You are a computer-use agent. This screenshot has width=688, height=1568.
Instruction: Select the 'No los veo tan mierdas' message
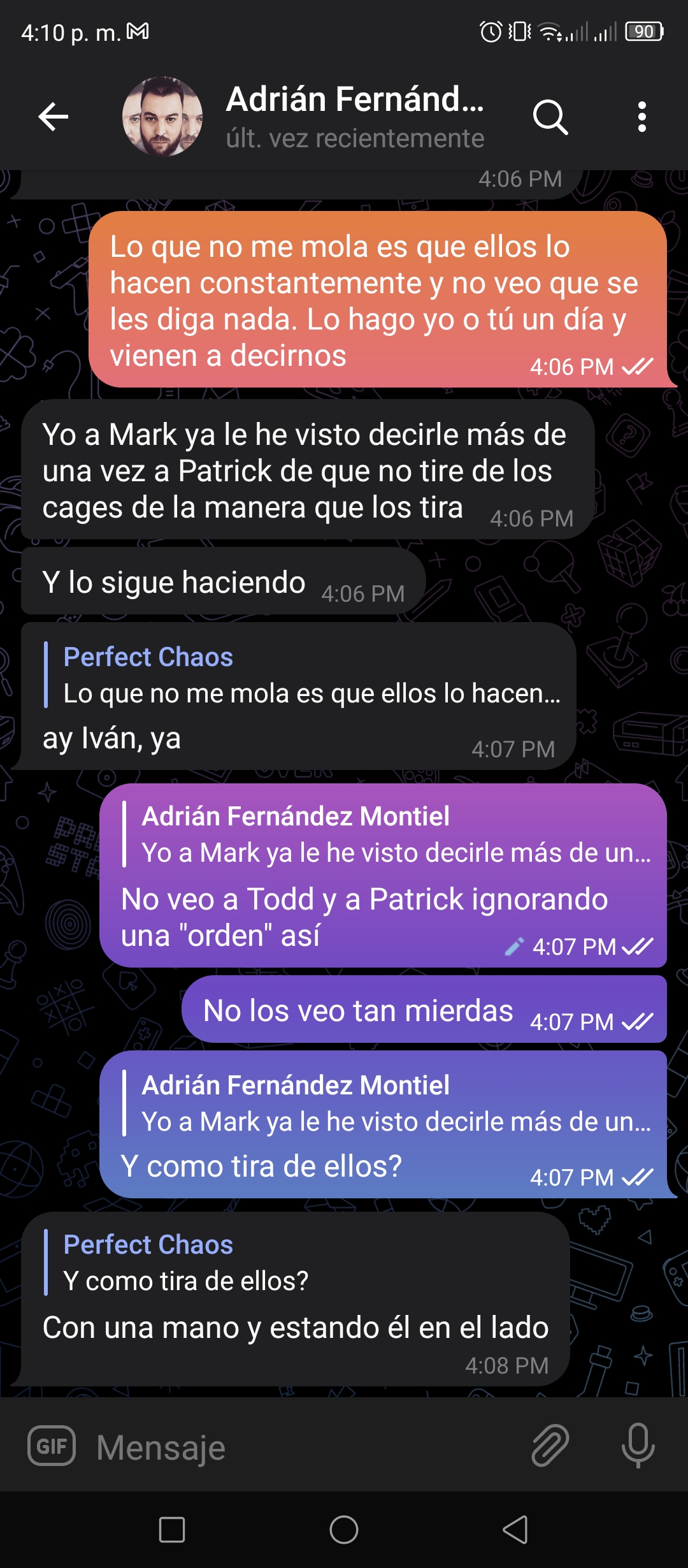click(x=424, y=1010)
